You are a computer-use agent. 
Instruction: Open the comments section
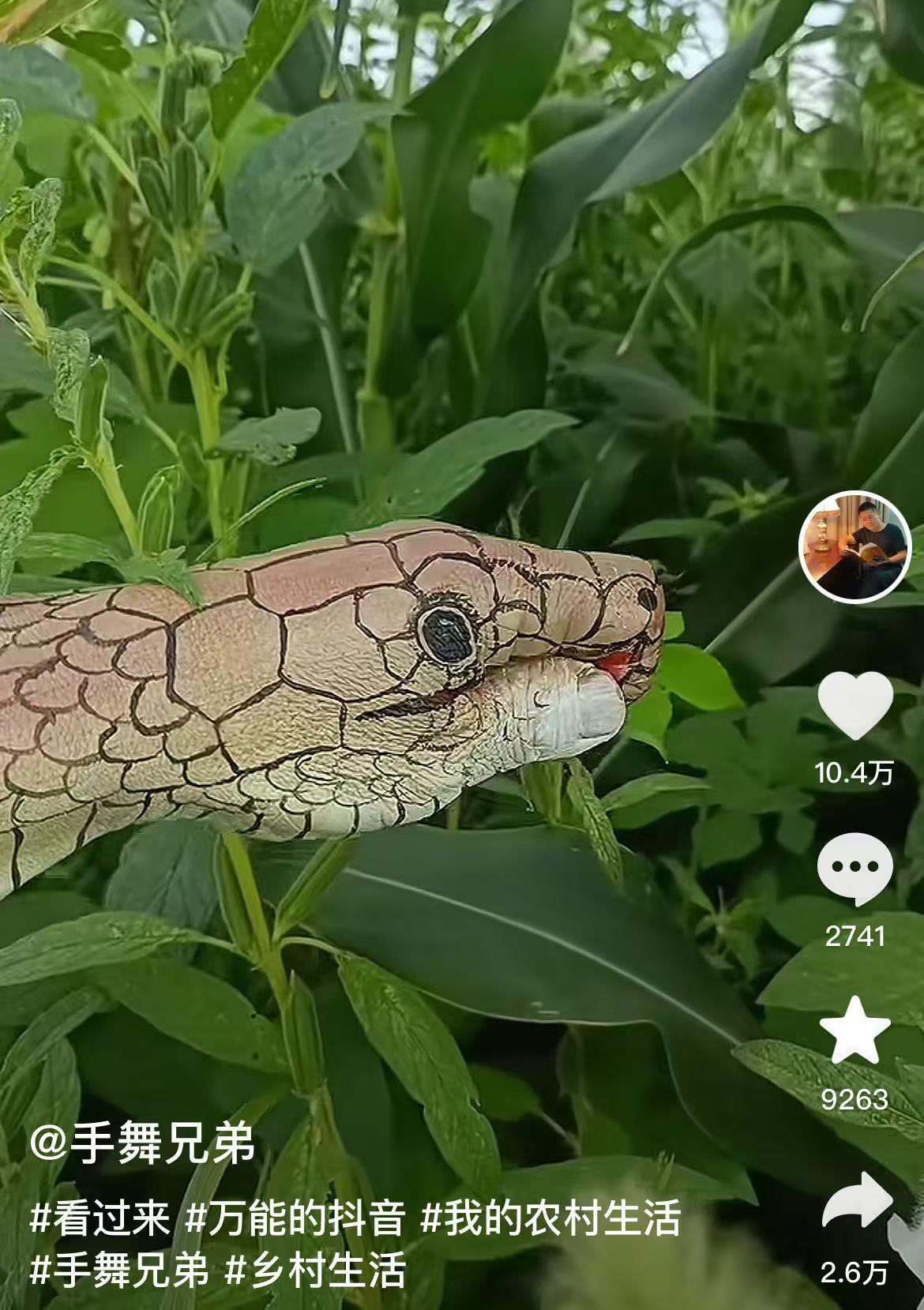855,869
